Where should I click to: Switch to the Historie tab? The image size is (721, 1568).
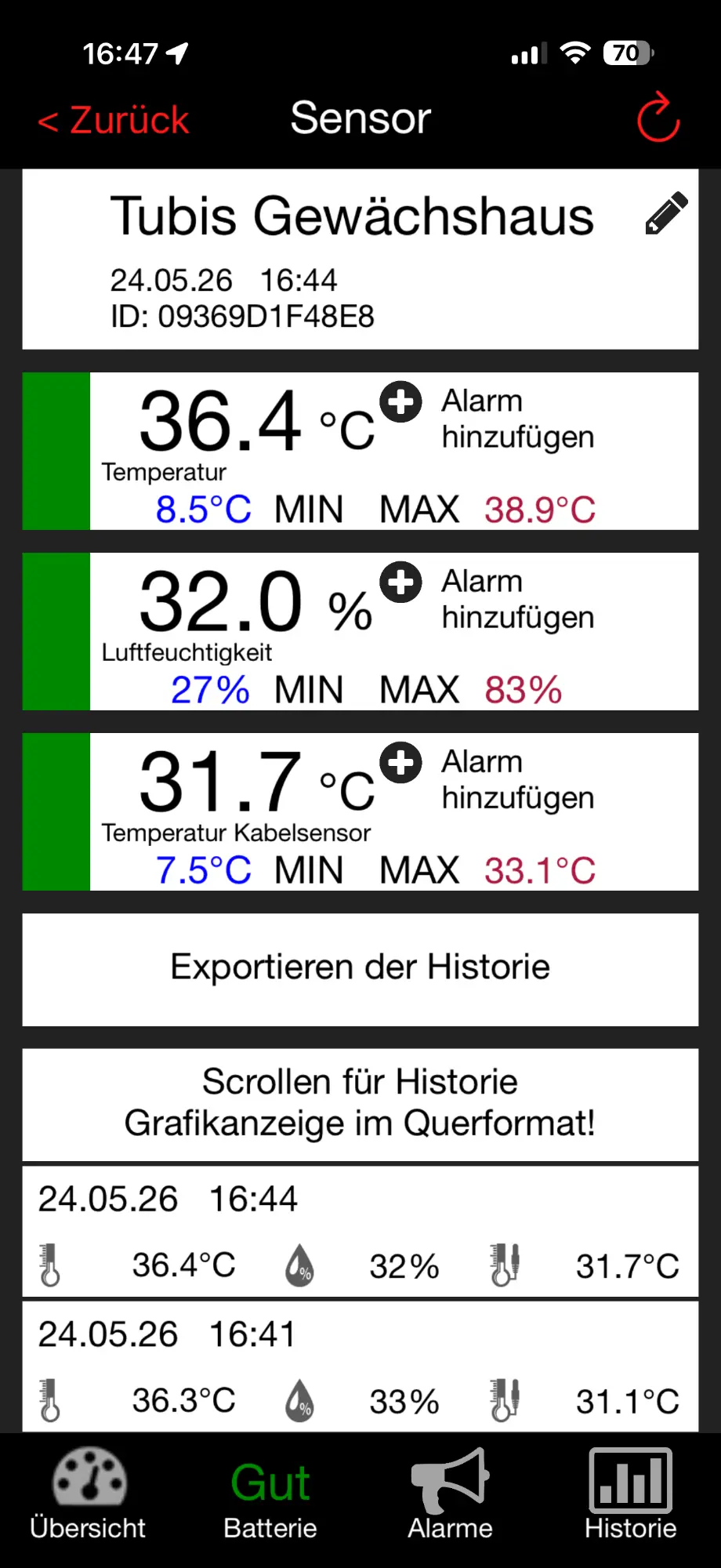(x=631, y=1494)
